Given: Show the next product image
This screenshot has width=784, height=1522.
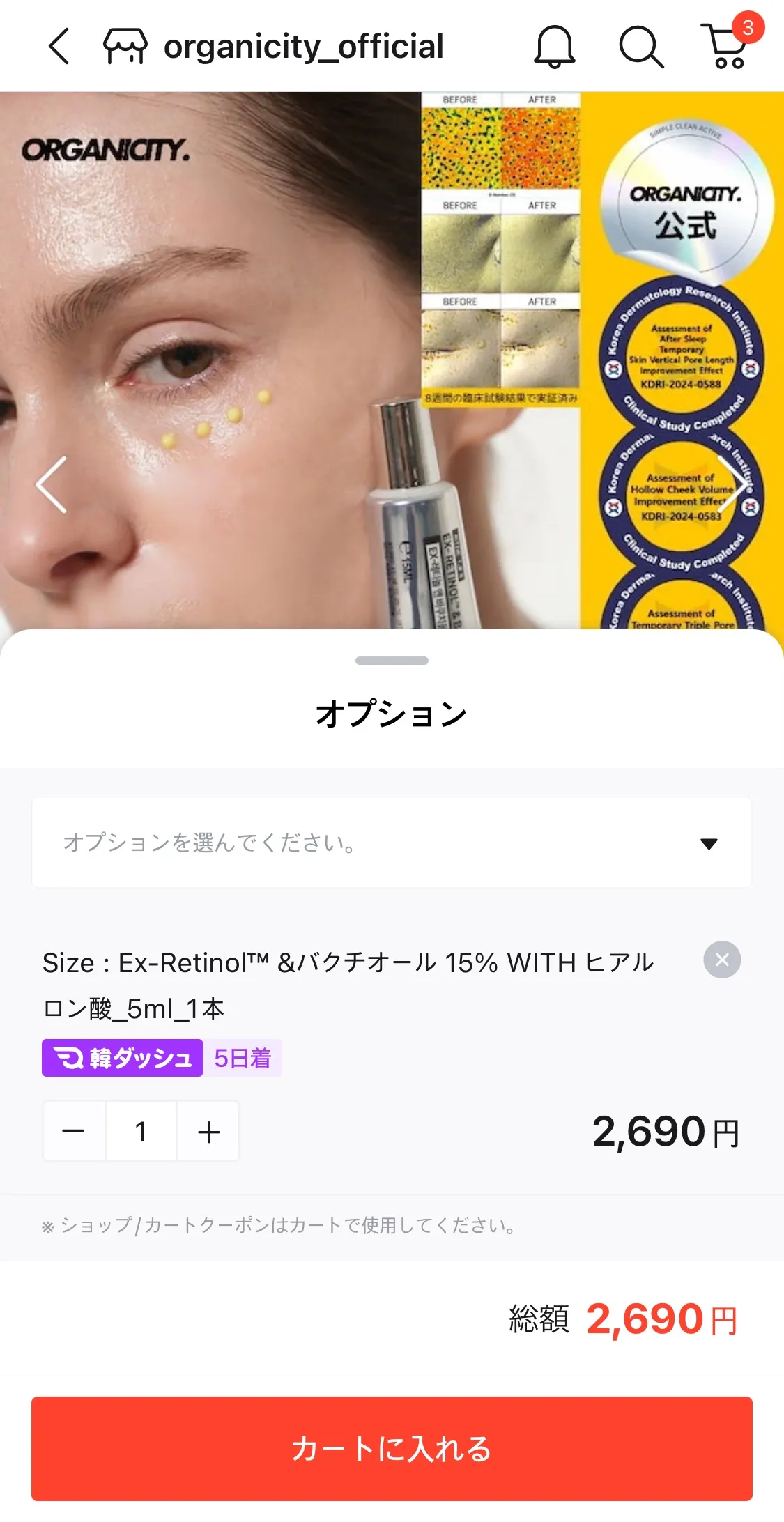Looking at the screenshot, I should 732,485.
